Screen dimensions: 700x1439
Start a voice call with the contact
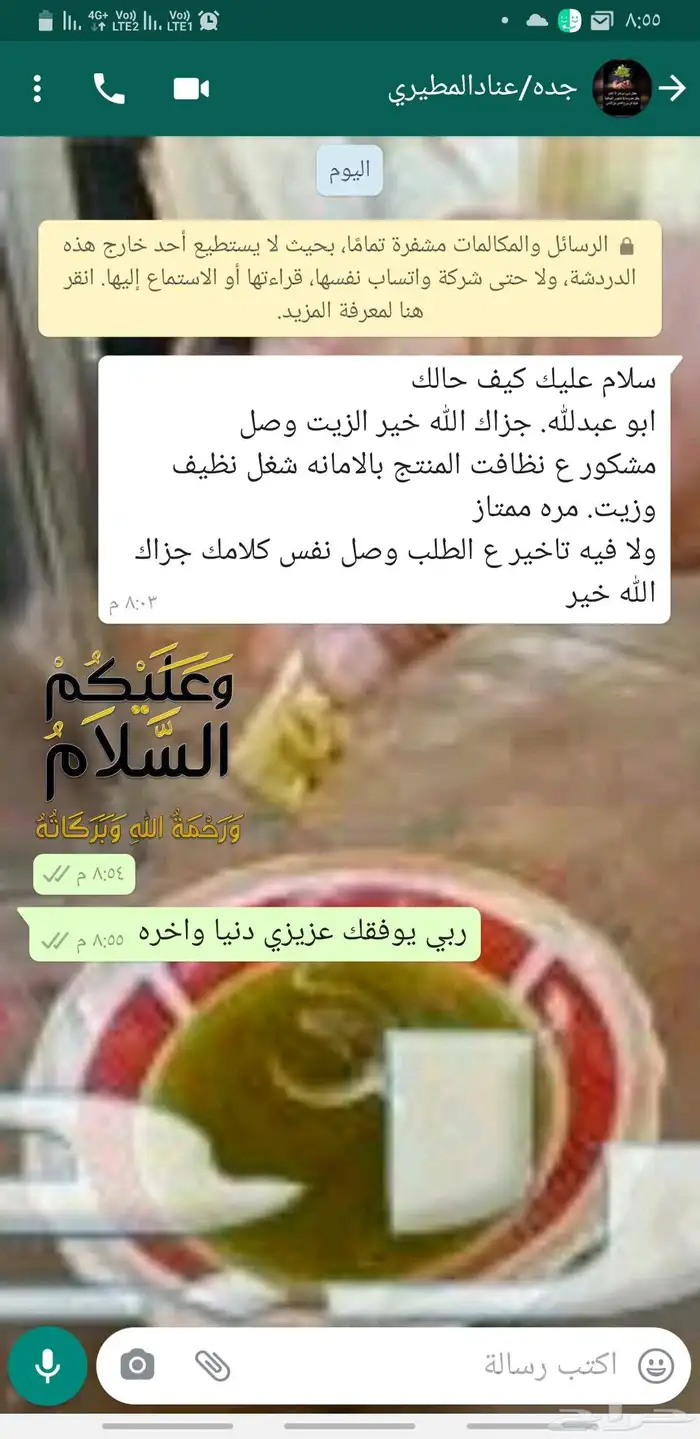pos(109,89)
